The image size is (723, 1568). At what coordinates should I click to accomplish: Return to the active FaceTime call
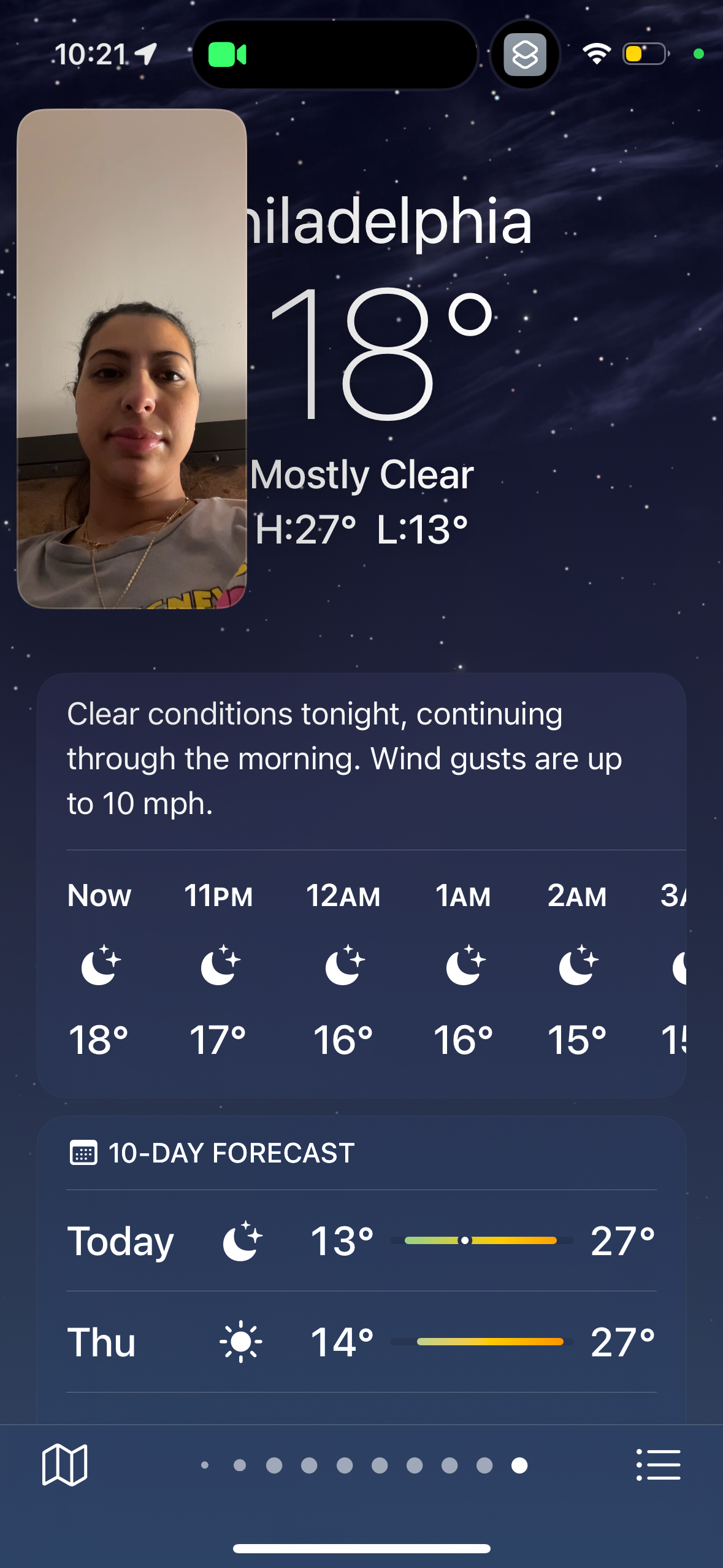click(x=334, y=55)
